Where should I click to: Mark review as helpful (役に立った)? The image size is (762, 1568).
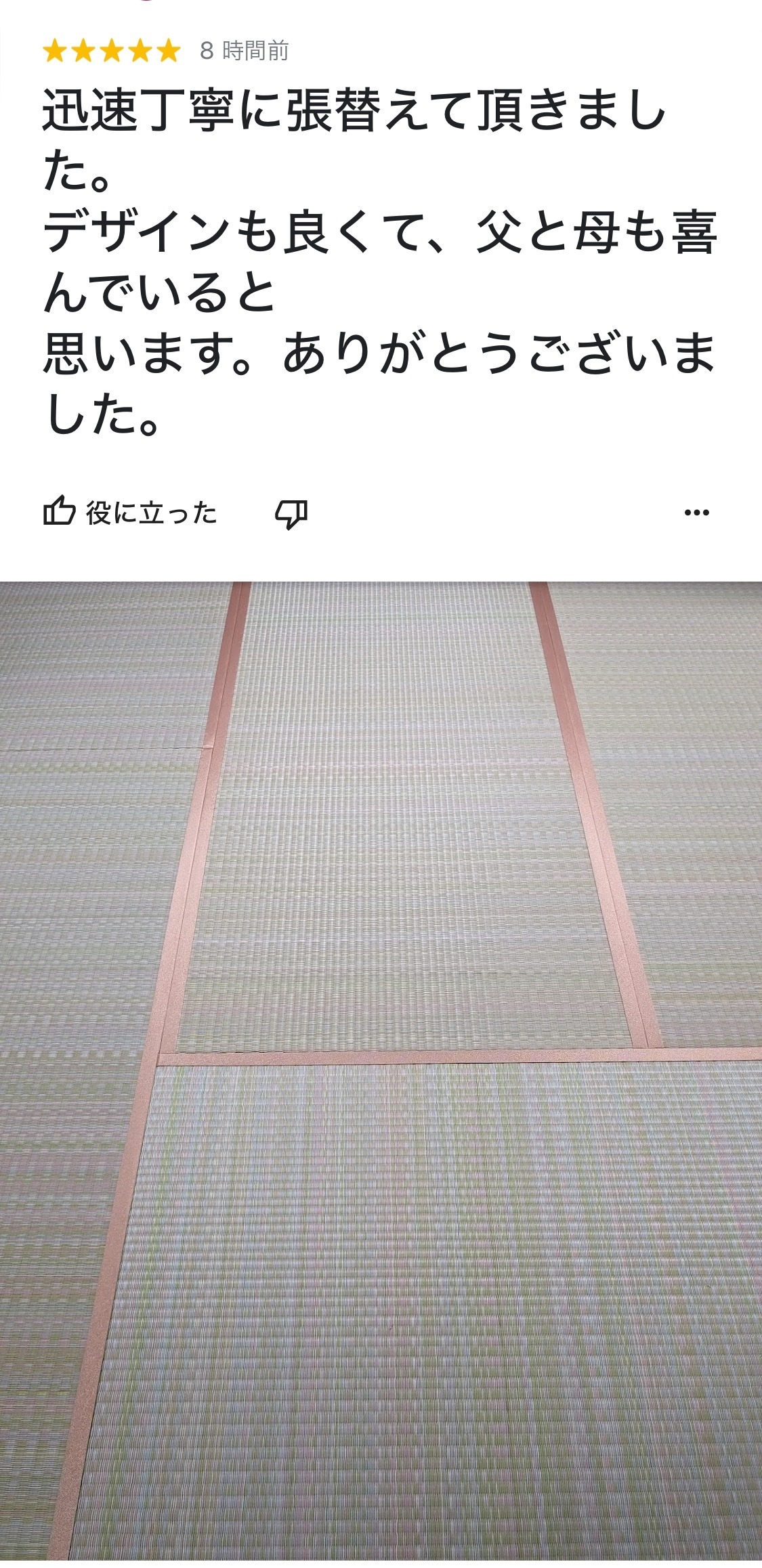pyautogui.click(x=129, y=513)
